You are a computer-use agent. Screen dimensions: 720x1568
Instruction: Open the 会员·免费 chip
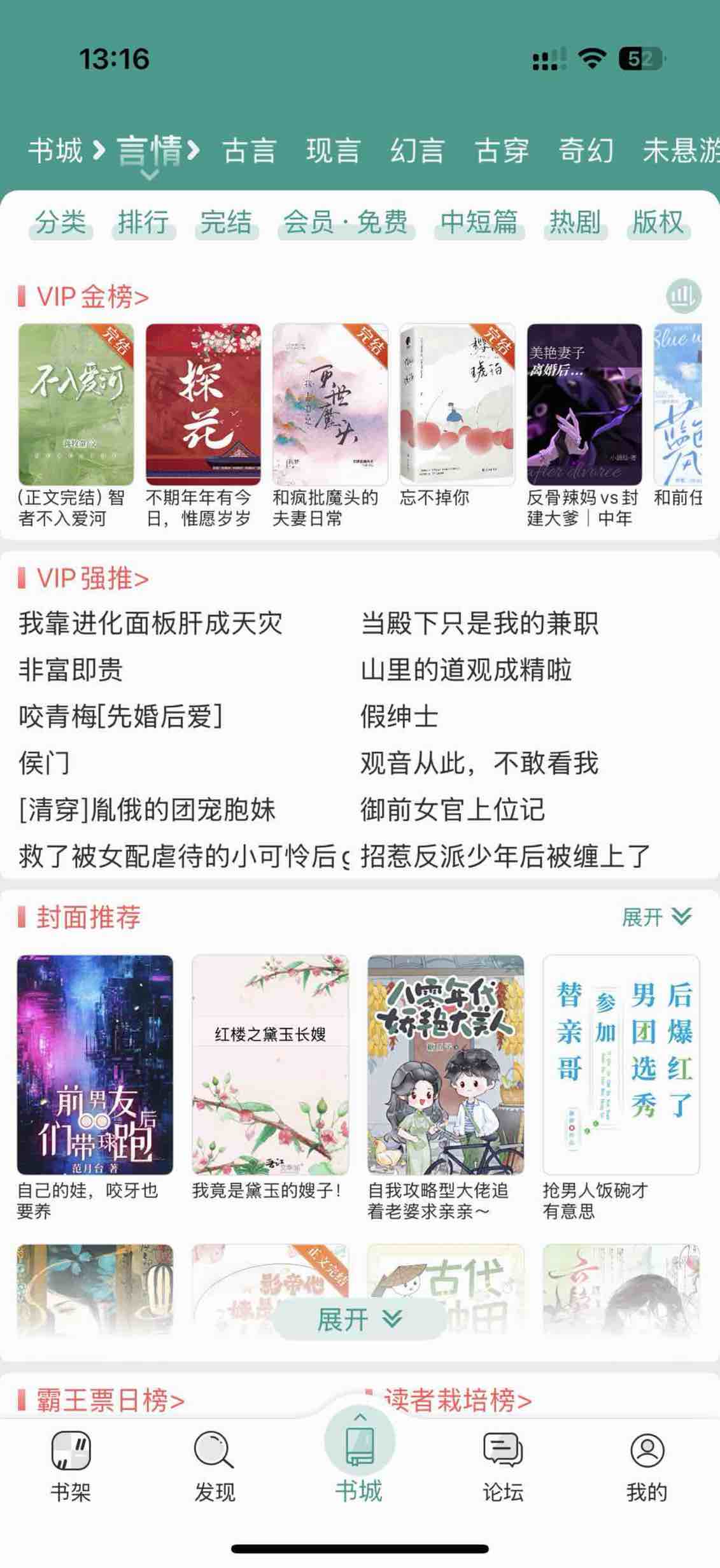click(x=346, y=223)
